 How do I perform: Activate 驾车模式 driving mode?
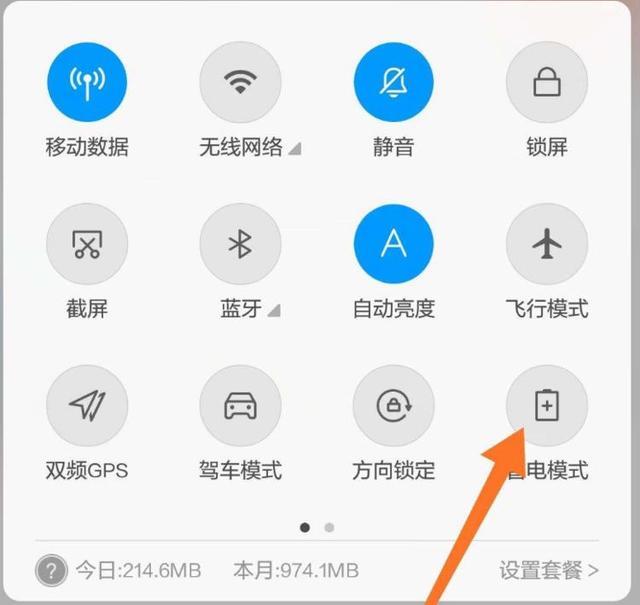click(240, 406)
